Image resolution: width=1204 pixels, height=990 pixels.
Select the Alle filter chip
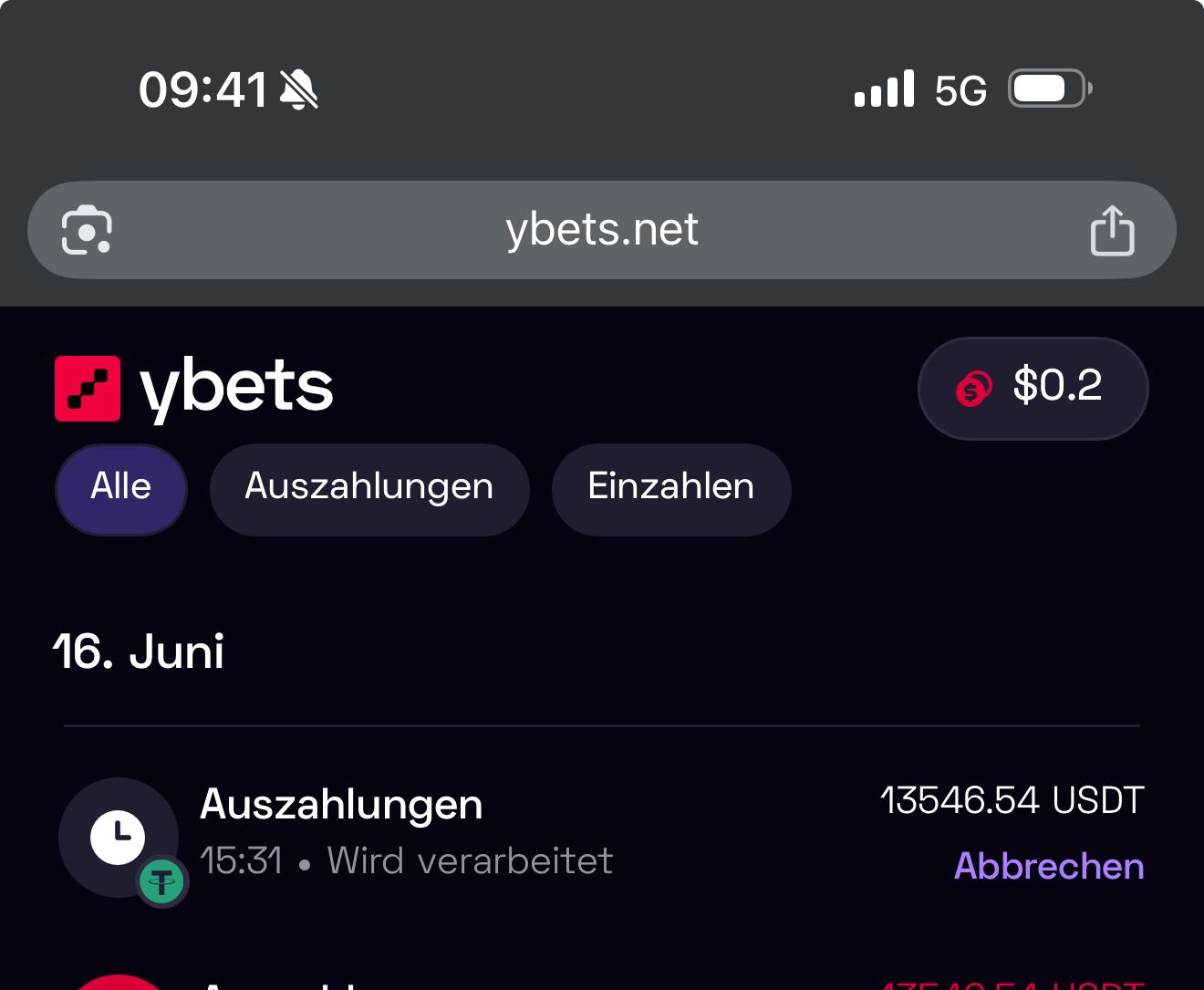tap(121, 488)
